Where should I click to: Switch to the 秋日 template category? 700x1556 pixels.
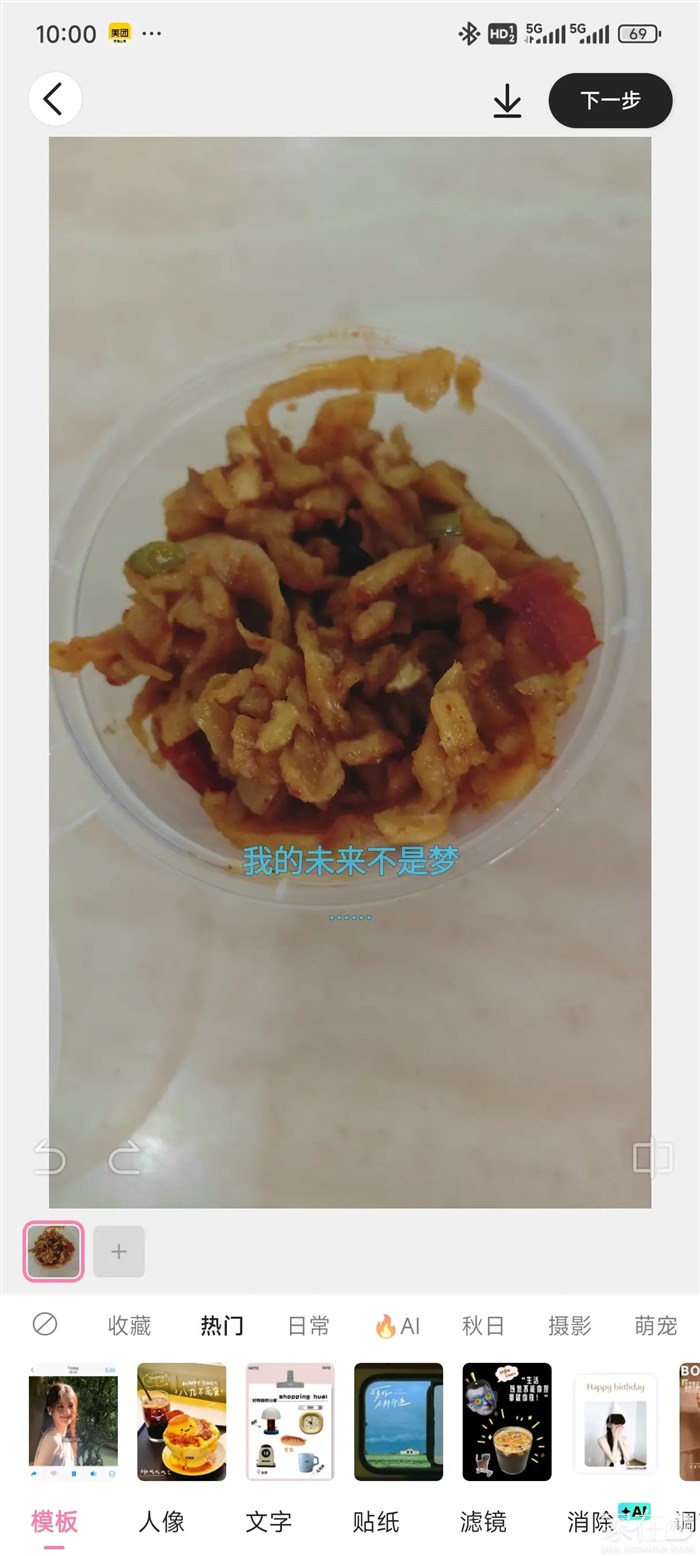(x=483, y=1326)
